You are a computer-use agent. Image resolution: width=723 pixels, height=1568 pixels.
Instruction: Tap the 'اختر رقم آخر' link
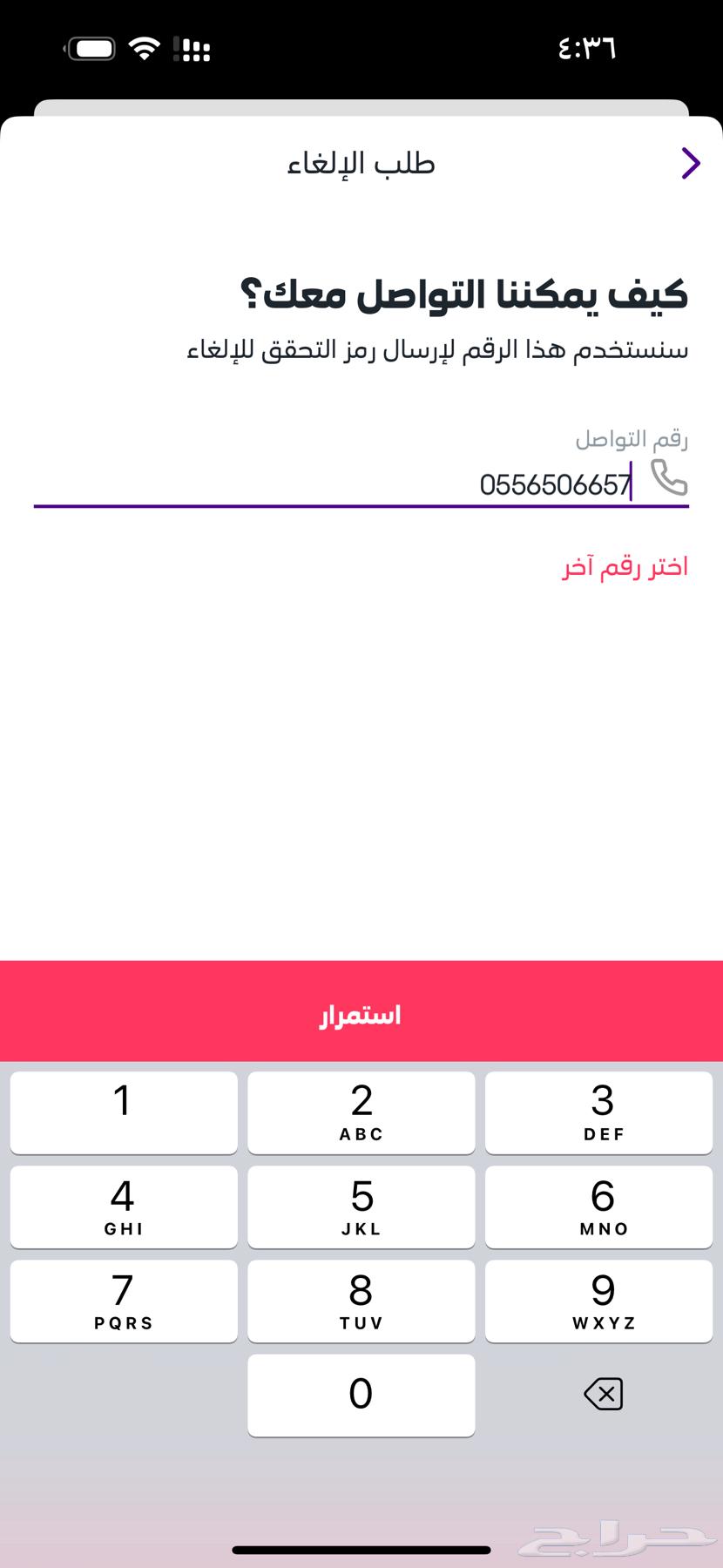[x=625, y=567]
